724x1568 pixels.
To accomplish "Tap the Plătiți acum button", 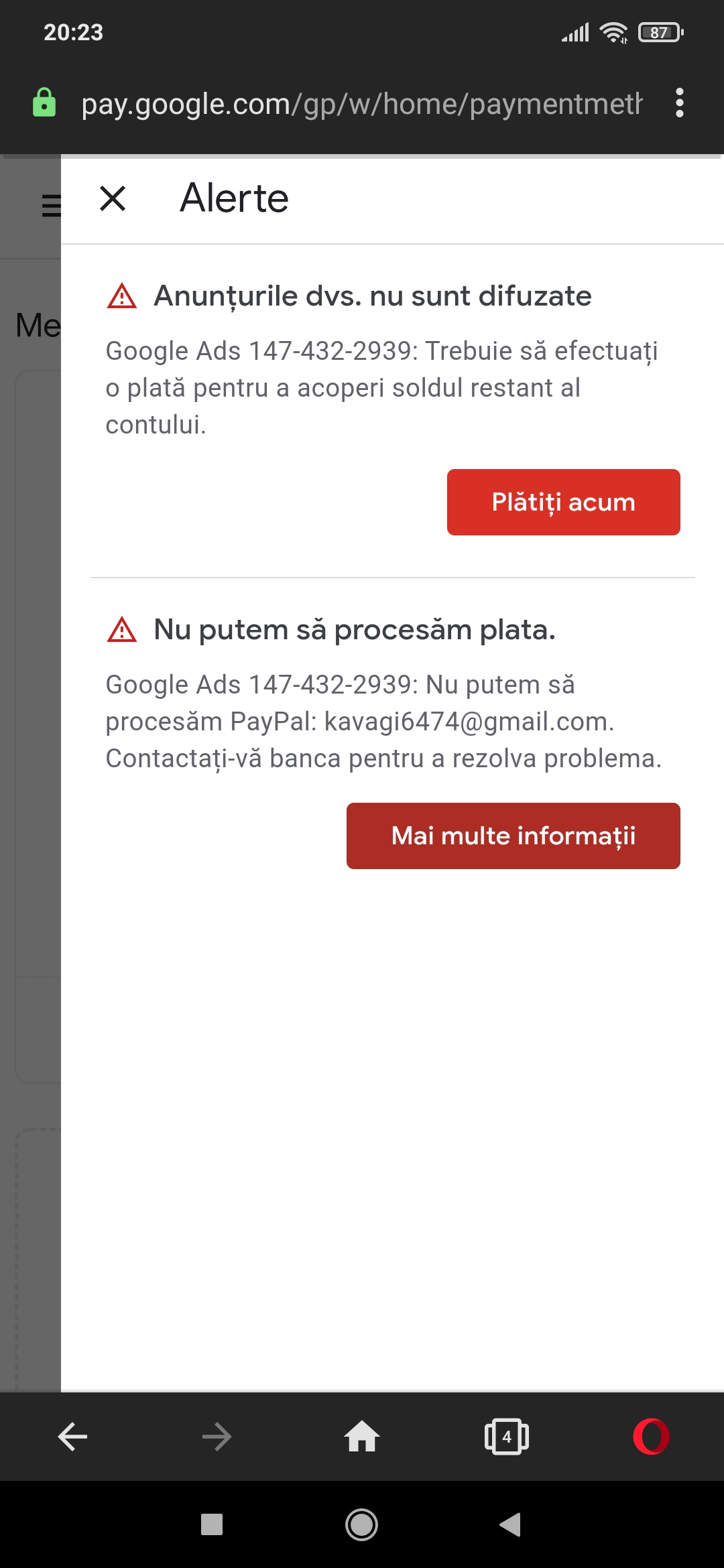I will pos(563,502).
